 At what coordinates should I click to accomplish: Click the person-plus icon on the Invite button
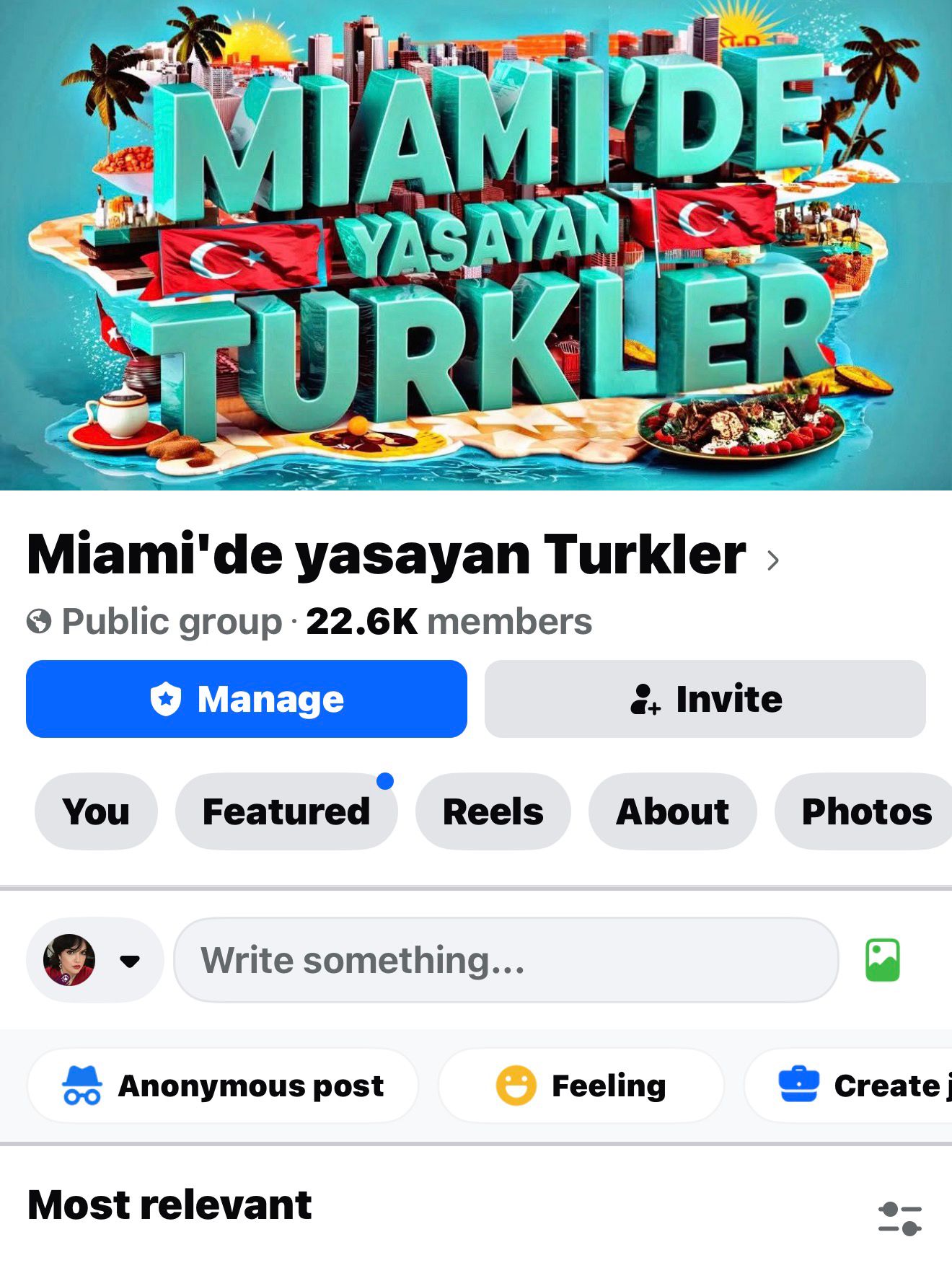pos(645,698)
